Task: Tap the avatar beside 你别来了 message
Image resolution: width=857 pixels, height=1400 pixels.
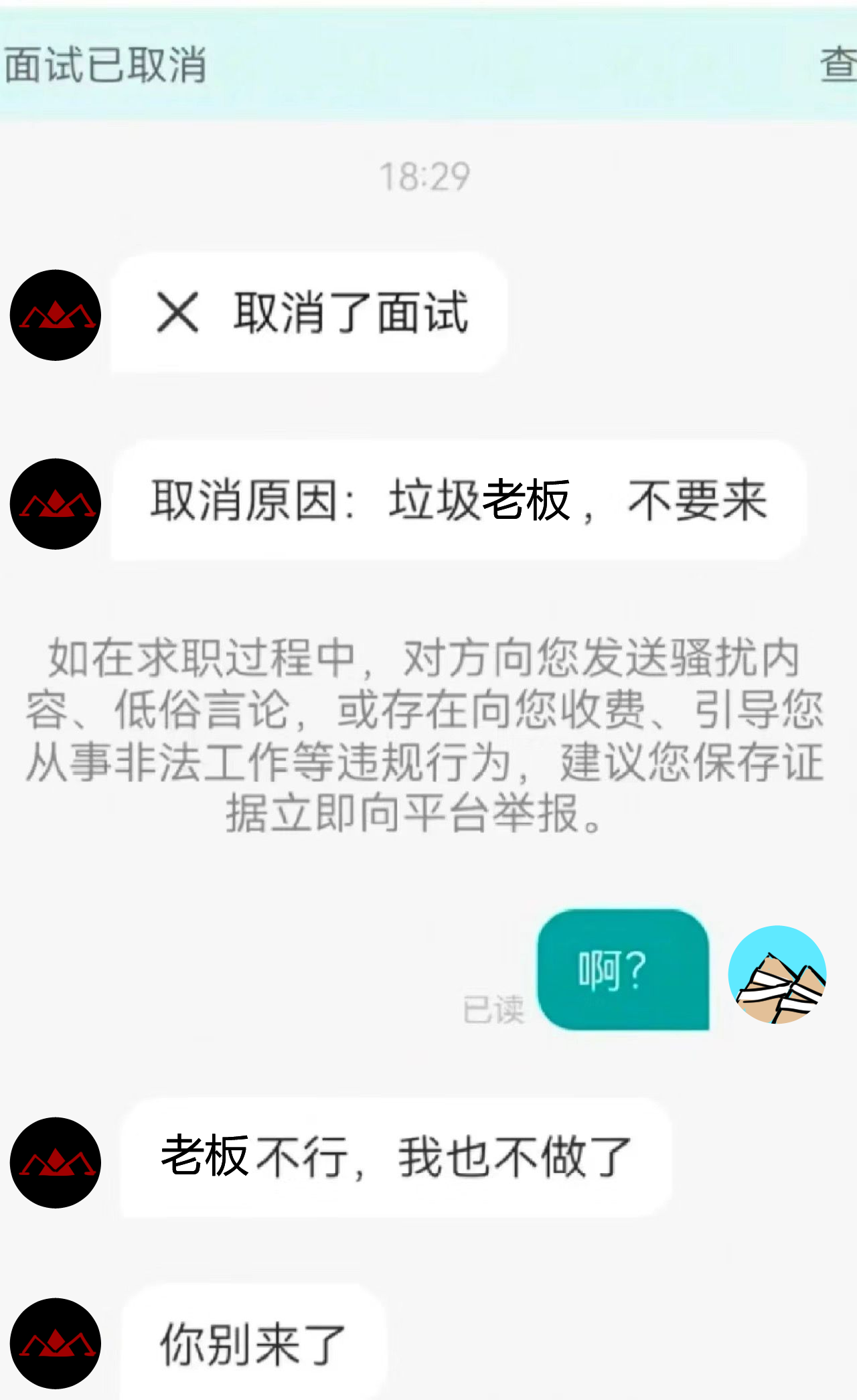Action: (x=56, y=1343)
